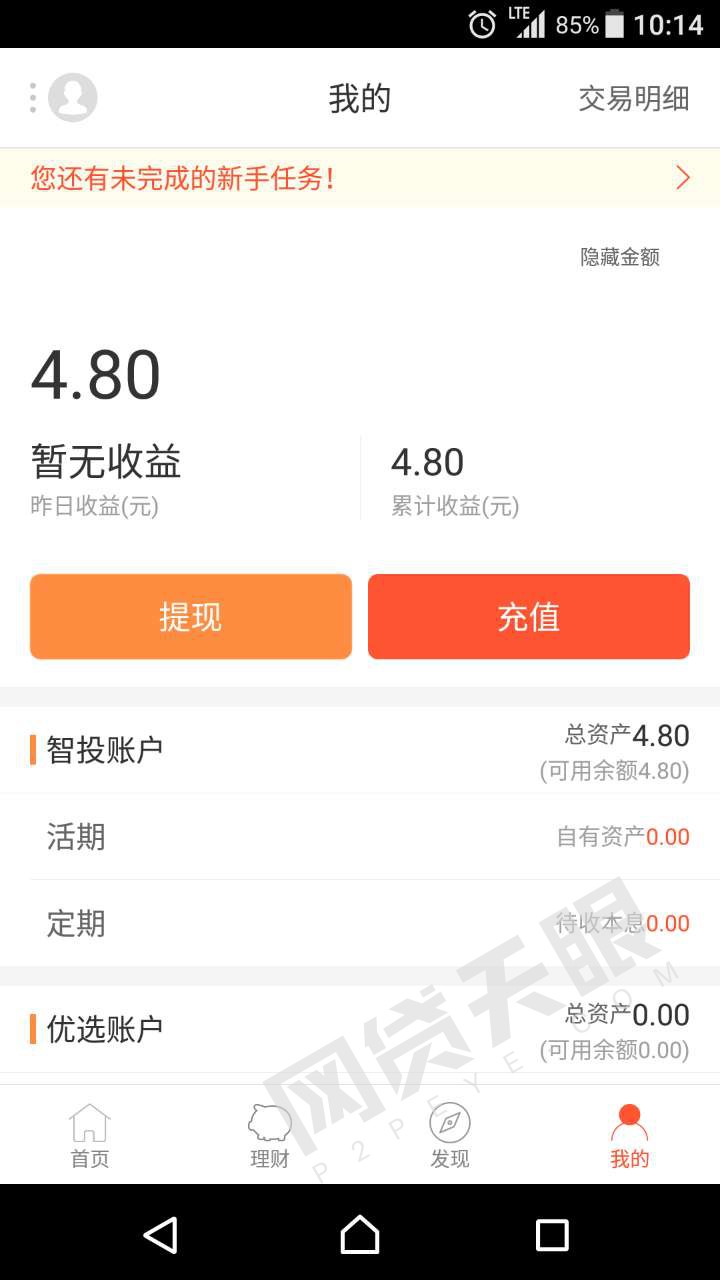Screen dimensions: 720x1280
Task: Switch to the 首页 tab
Action: (x=90, y=1136)
